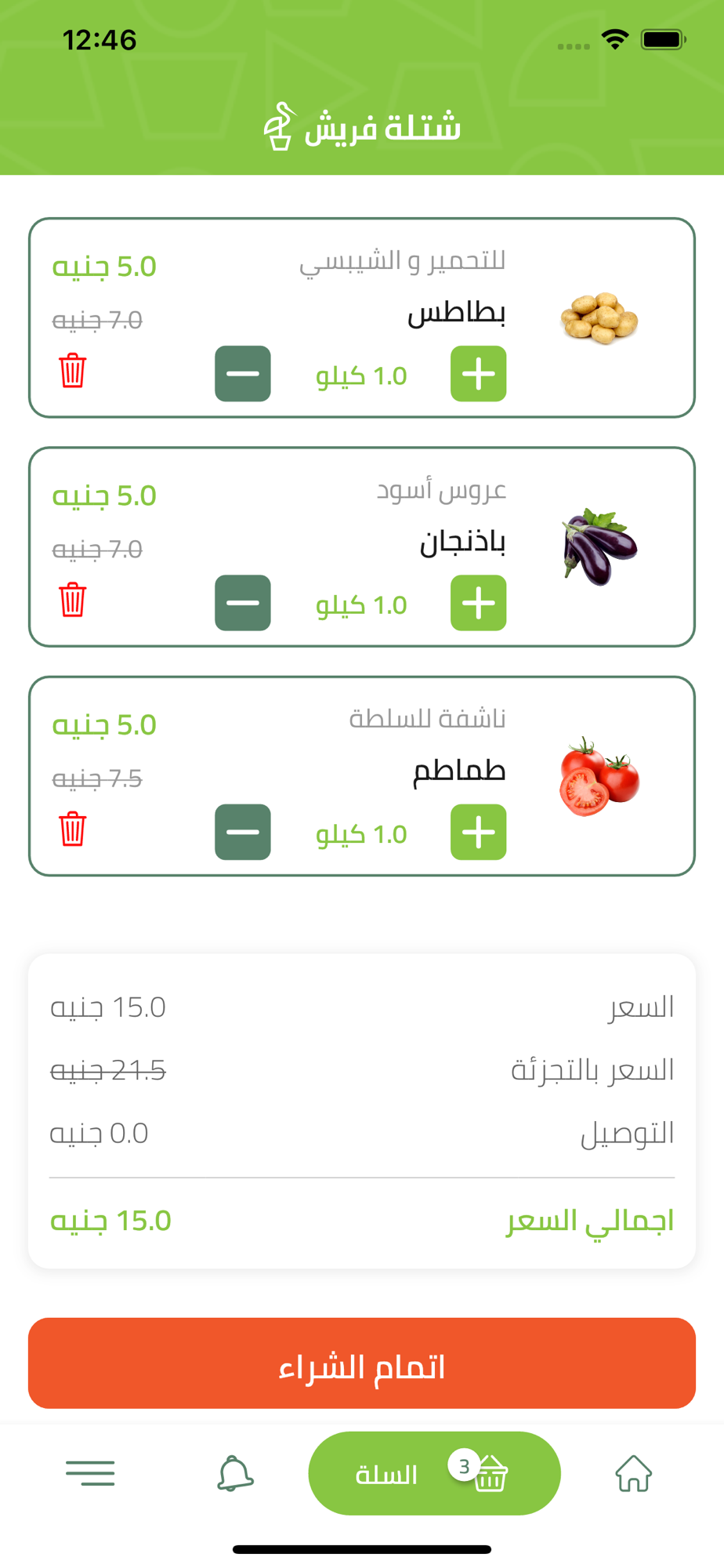Delete طماطم from the cart

[x=72, y=829]
